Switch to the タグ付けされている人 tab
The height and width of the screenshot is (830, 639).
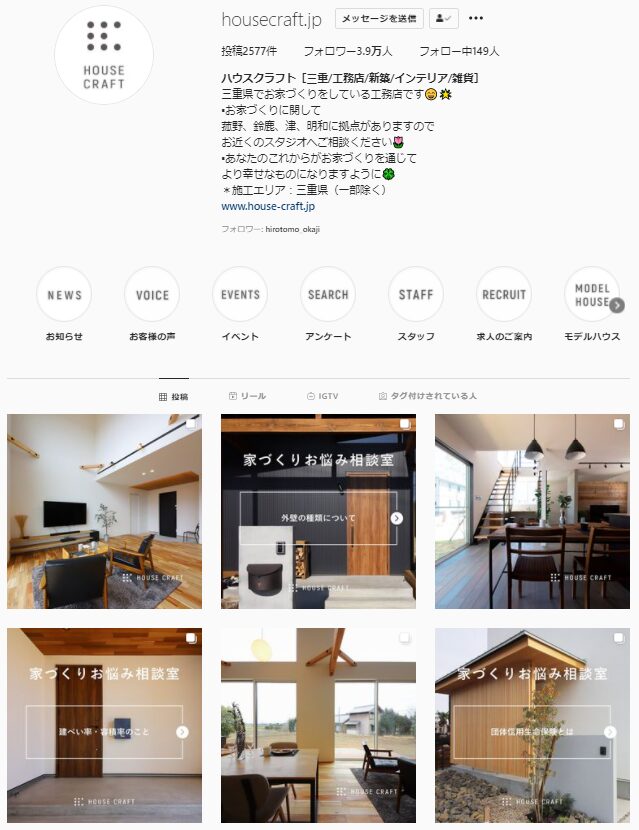427,396
